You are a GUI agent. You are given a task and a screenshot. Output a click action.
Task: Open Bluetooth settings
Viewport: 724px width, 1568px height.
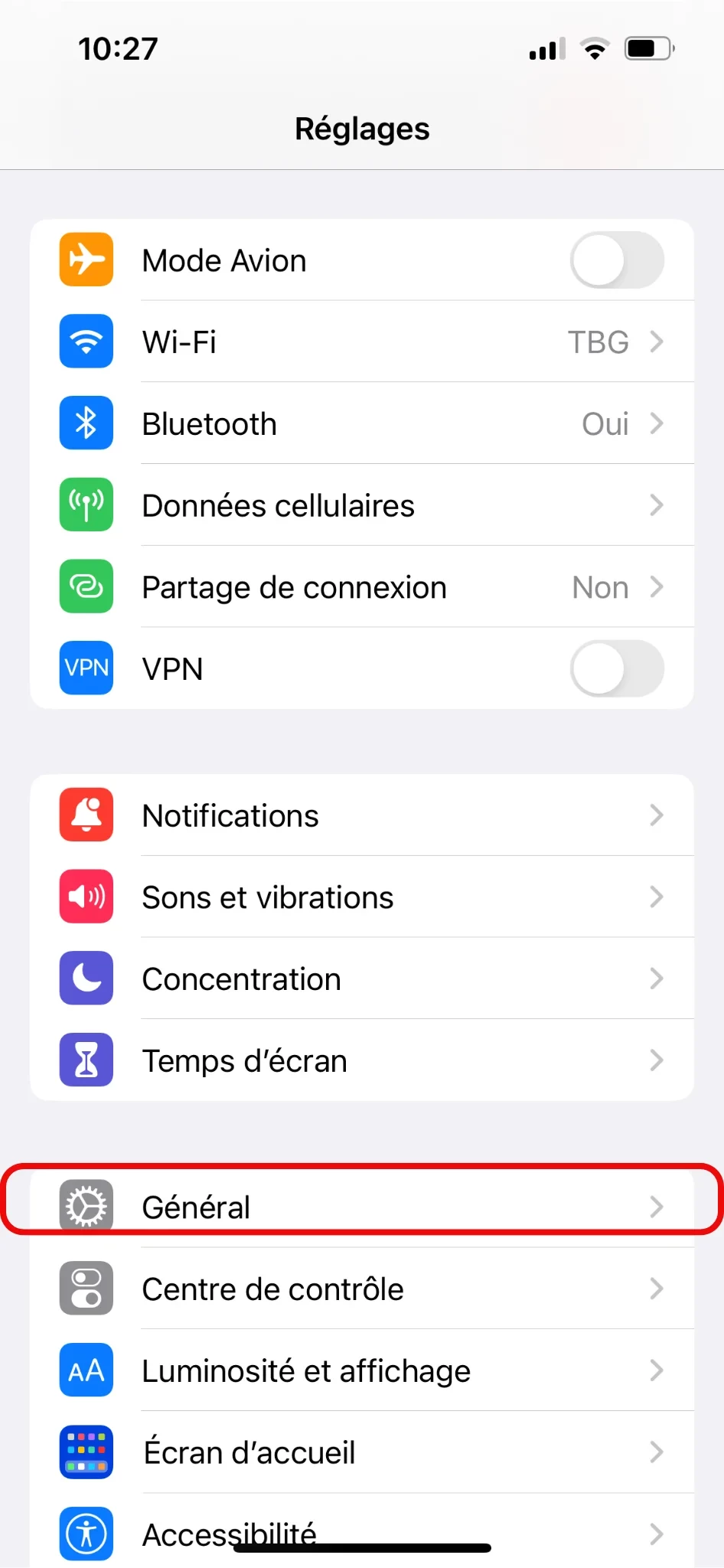[x=361, y=424]
